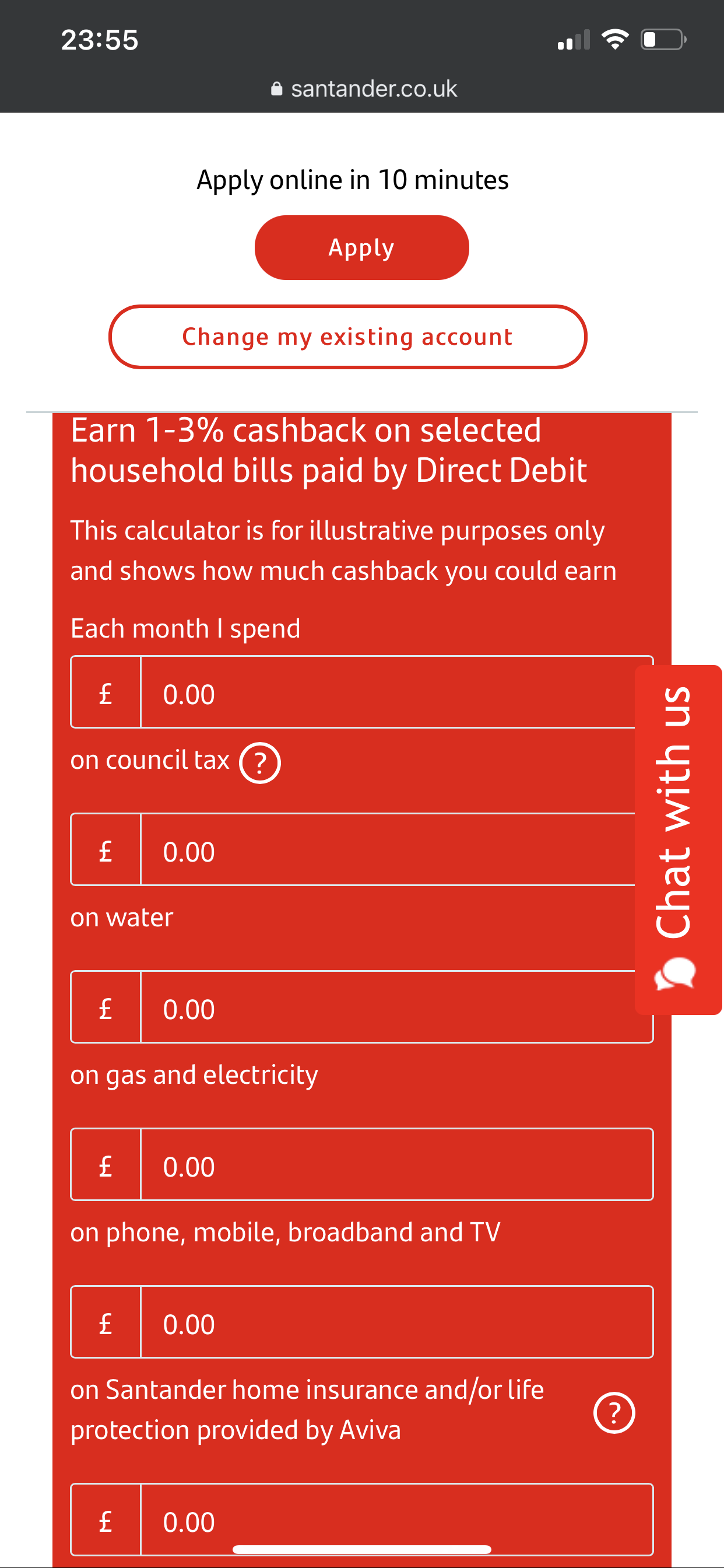724x1568 pixels.
Task: Tap the red Apply button
Action: [x=361, y=248]
